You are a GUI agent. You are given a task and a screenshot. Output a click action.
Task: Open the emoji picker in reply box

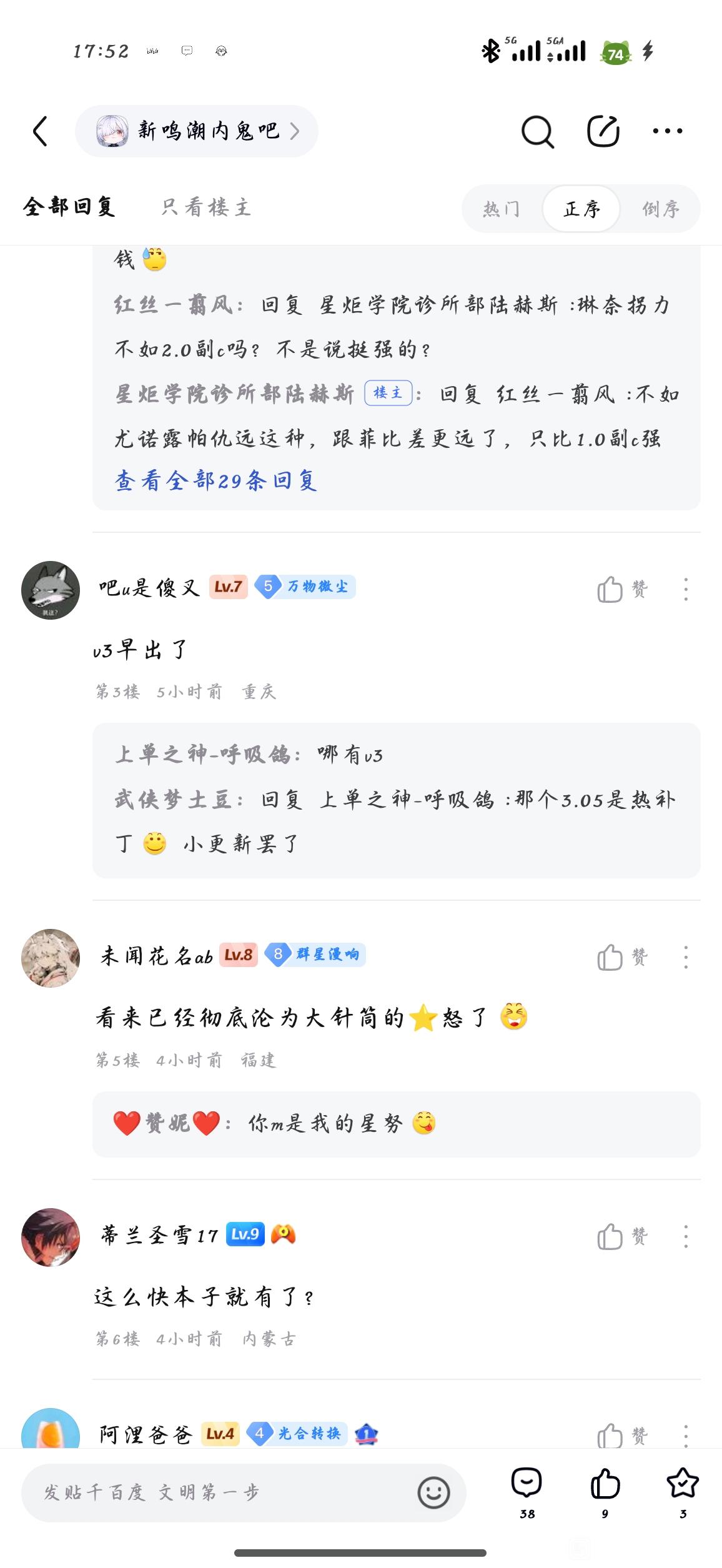(x=433, y=1492)
